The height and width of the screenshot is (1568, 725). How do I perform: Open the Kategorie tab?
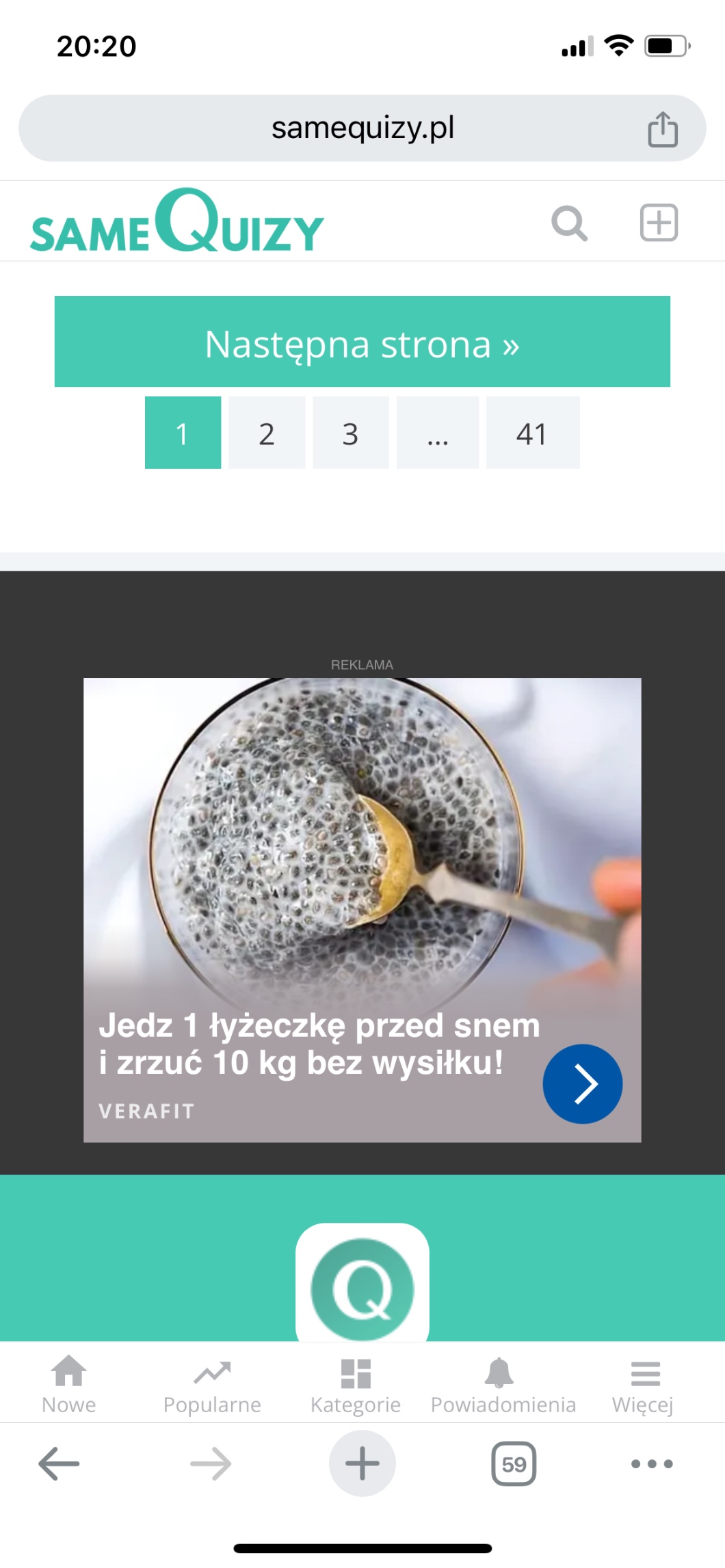[x=356, y=1384]
